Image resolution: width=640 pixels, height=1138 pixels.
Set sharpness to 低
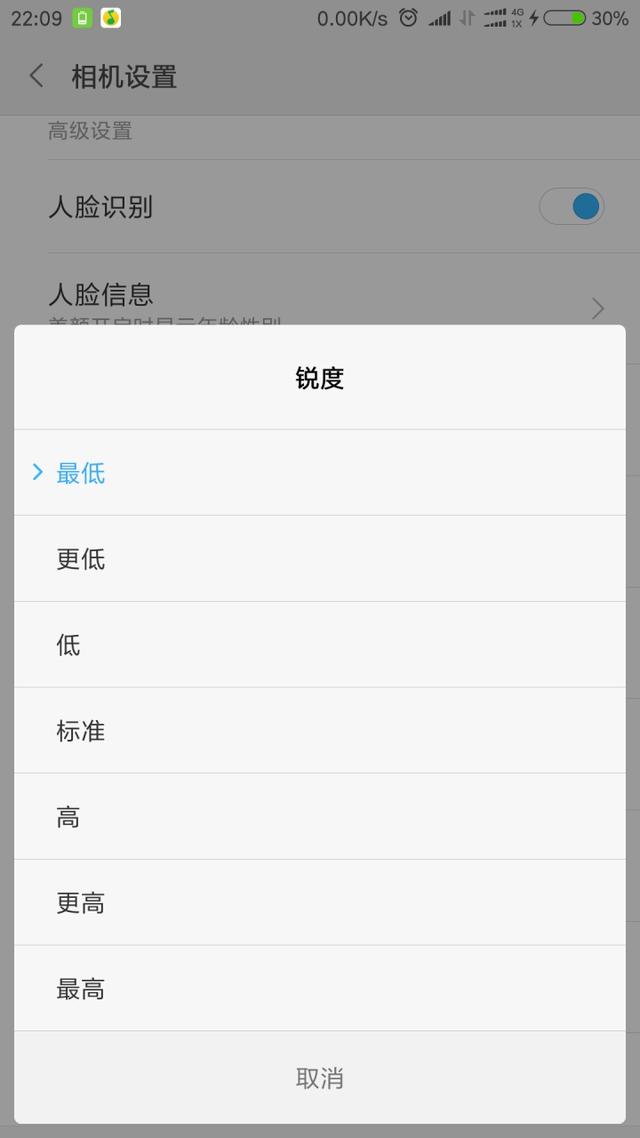(x=319, y=644)
